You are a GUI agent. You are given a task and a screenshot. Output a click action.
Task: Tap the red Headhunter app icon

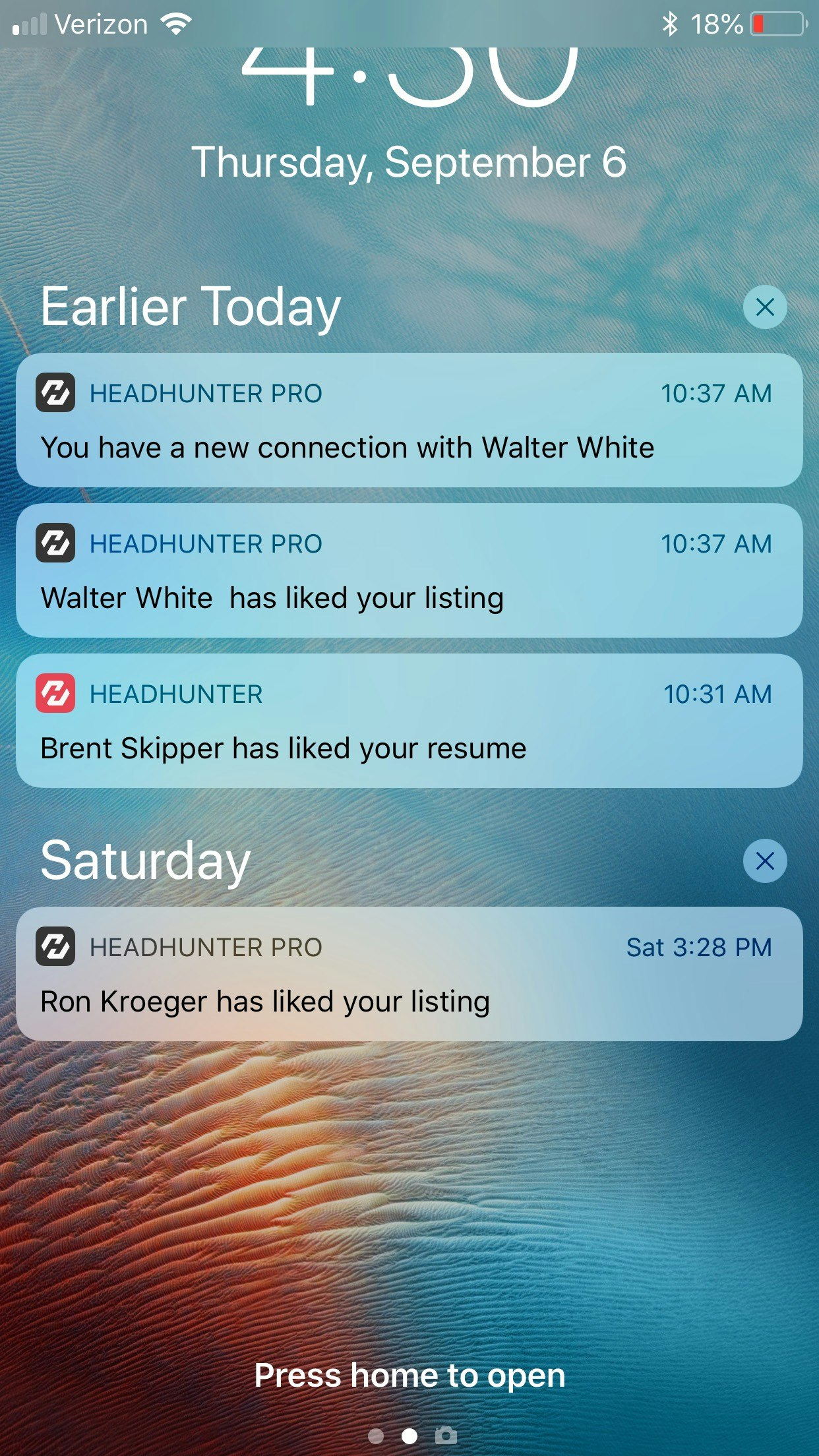coord(56,694)
